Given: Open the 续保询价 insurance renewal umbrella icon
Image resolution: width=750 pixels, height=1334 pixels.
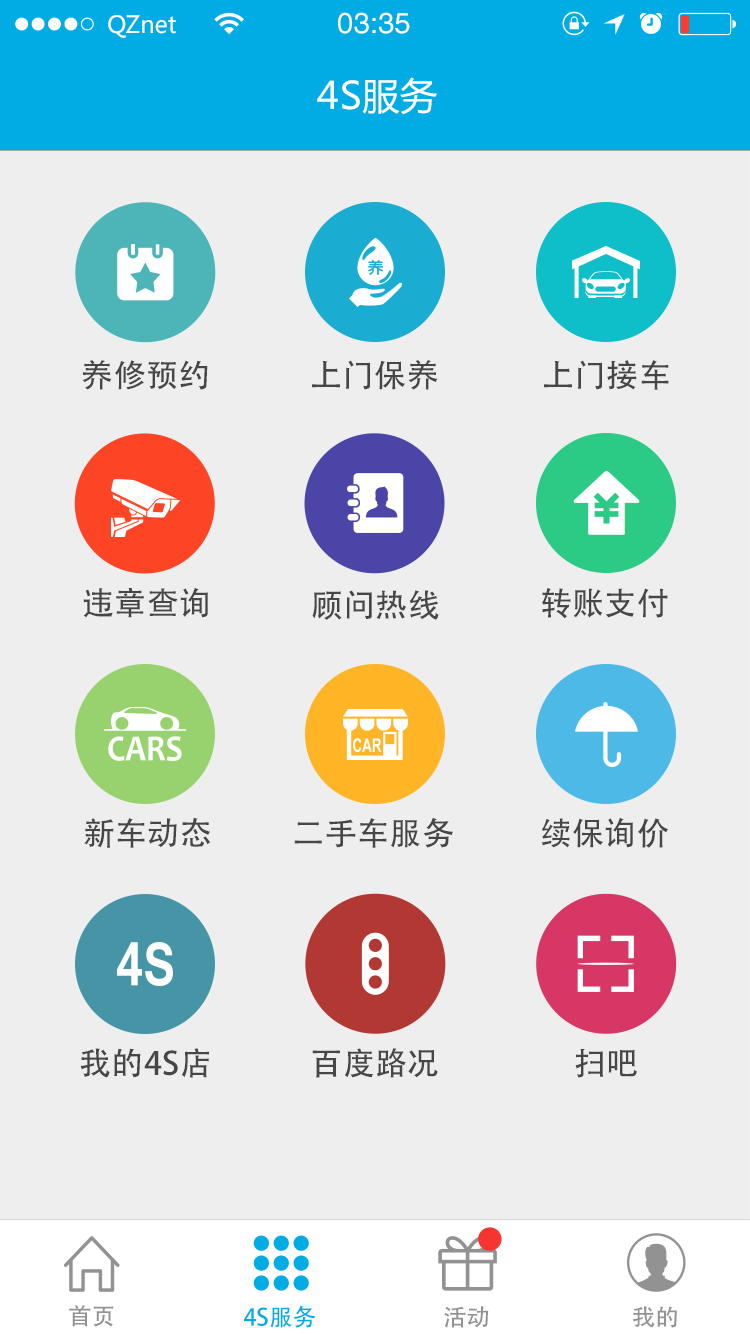Looking at the screenshot, I should 606,733.
